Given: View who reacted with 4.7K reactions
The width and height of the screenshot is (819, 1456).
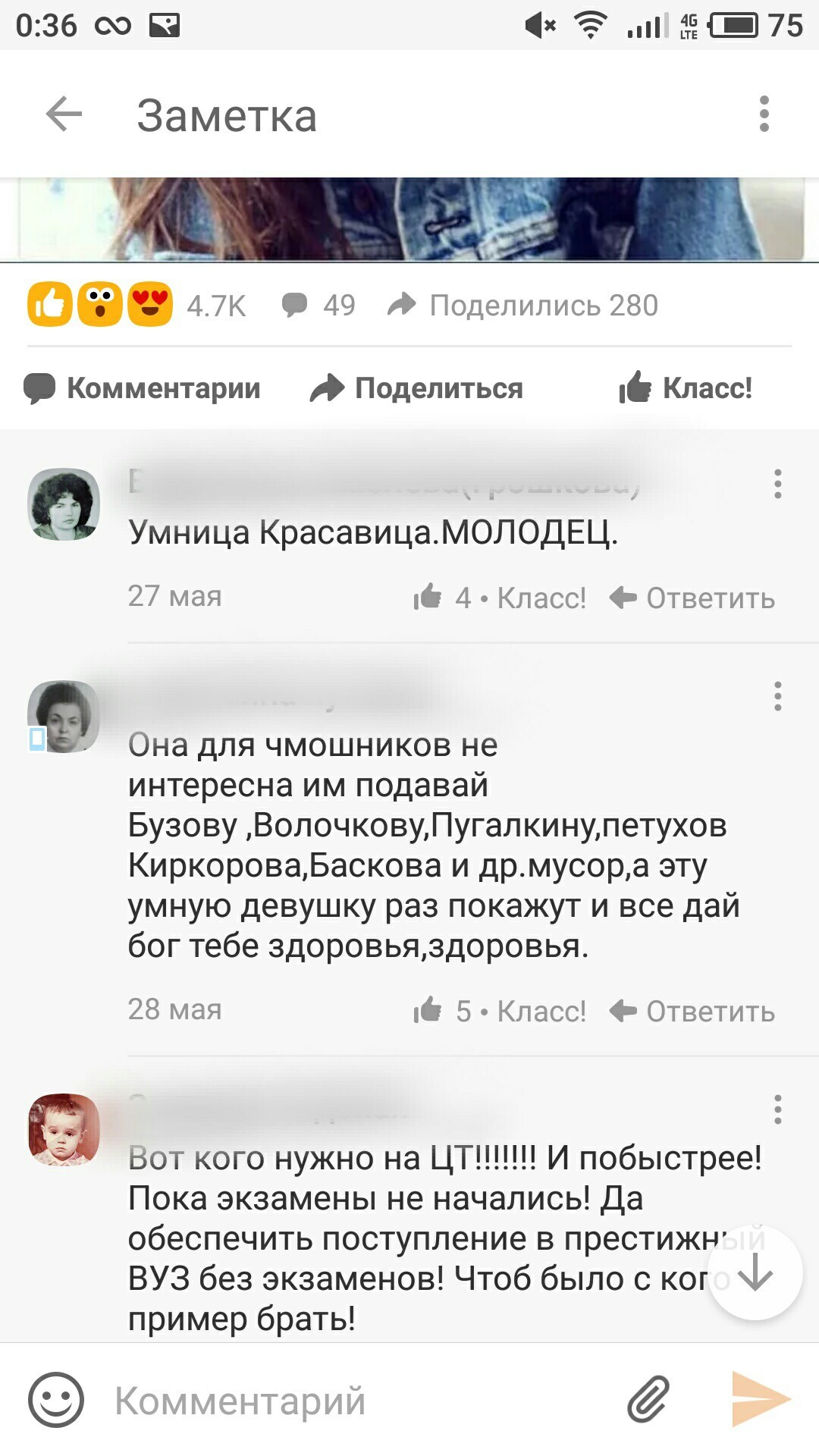Looking at the screenshot, I should point(136,306).
